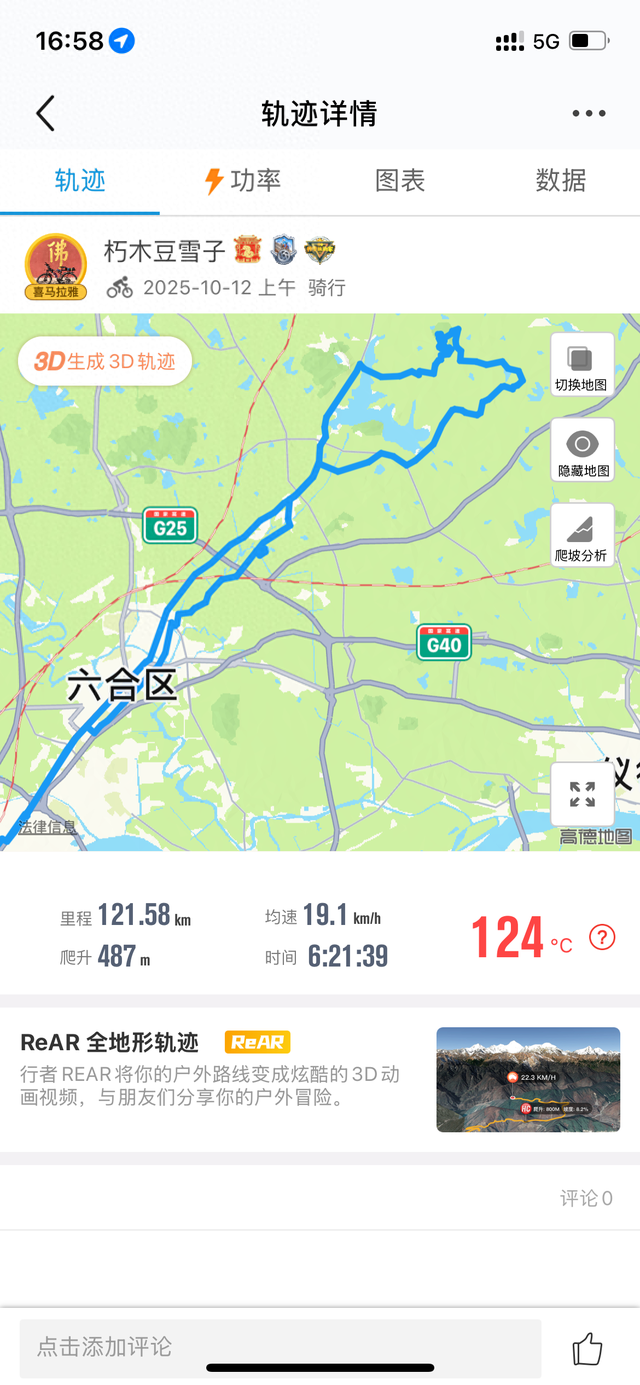
Task: Open the ReAR 全地形轨迹 card
Action: click(320, 1079)
